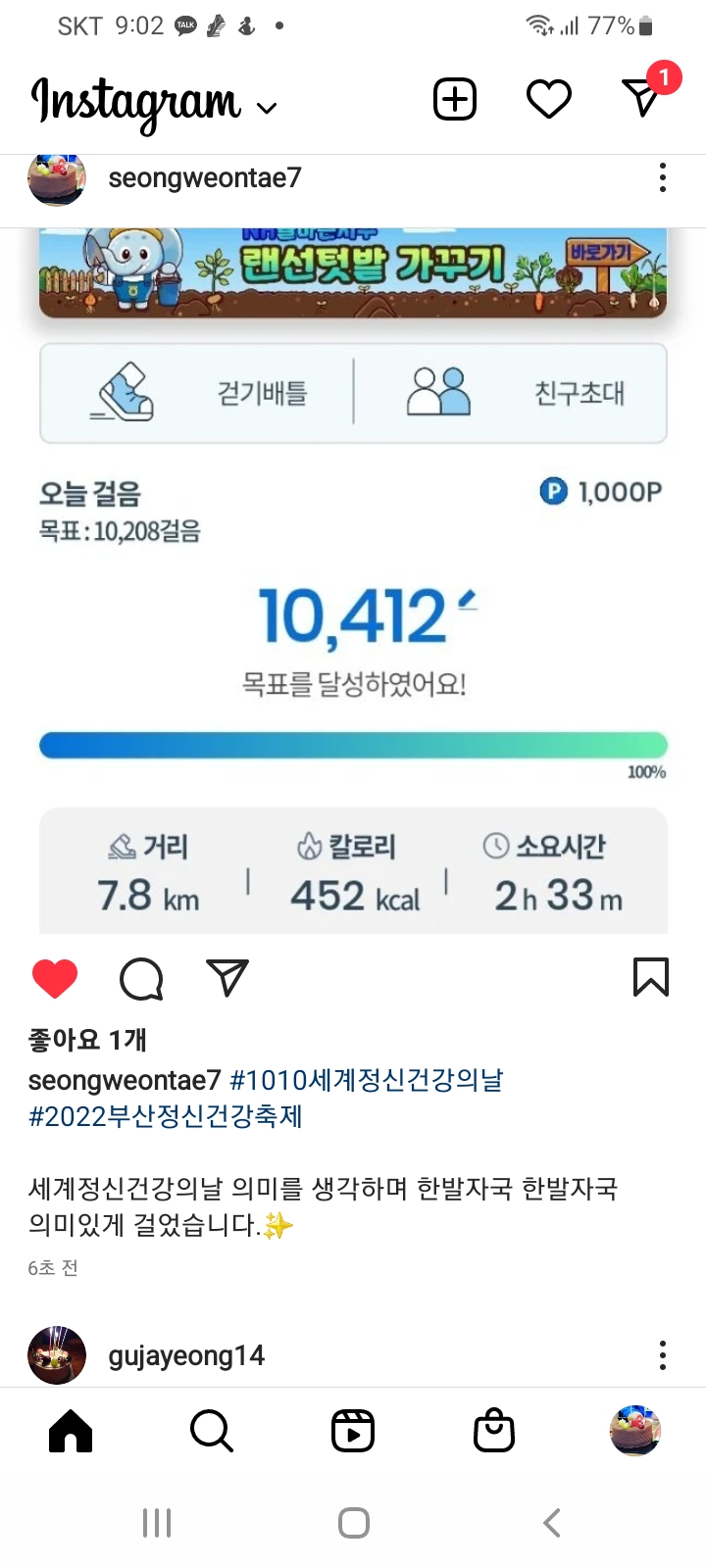This screenshot has width=706, height=1568.
Task: Go to my profile tab
Action: pos(635,1431)
